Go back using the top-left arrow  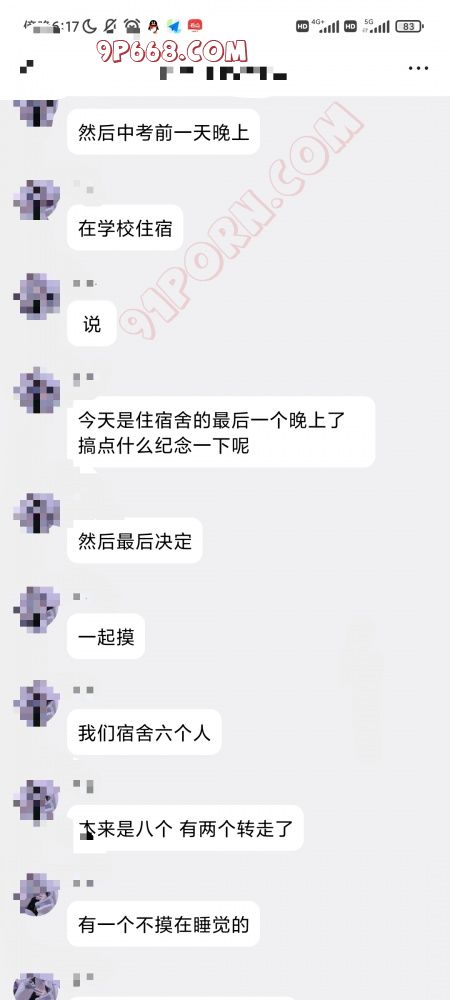pyautogui.click(x=26, y=66)
